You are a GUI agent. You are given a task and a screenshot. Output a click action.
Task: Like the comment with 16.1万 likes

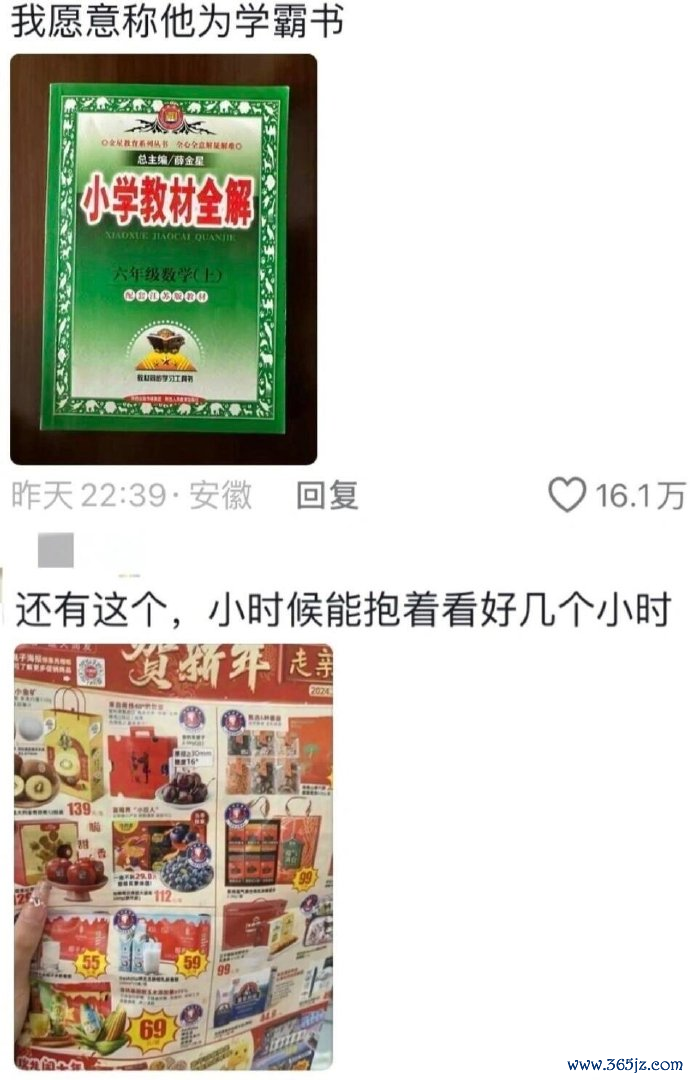point(567,495)
